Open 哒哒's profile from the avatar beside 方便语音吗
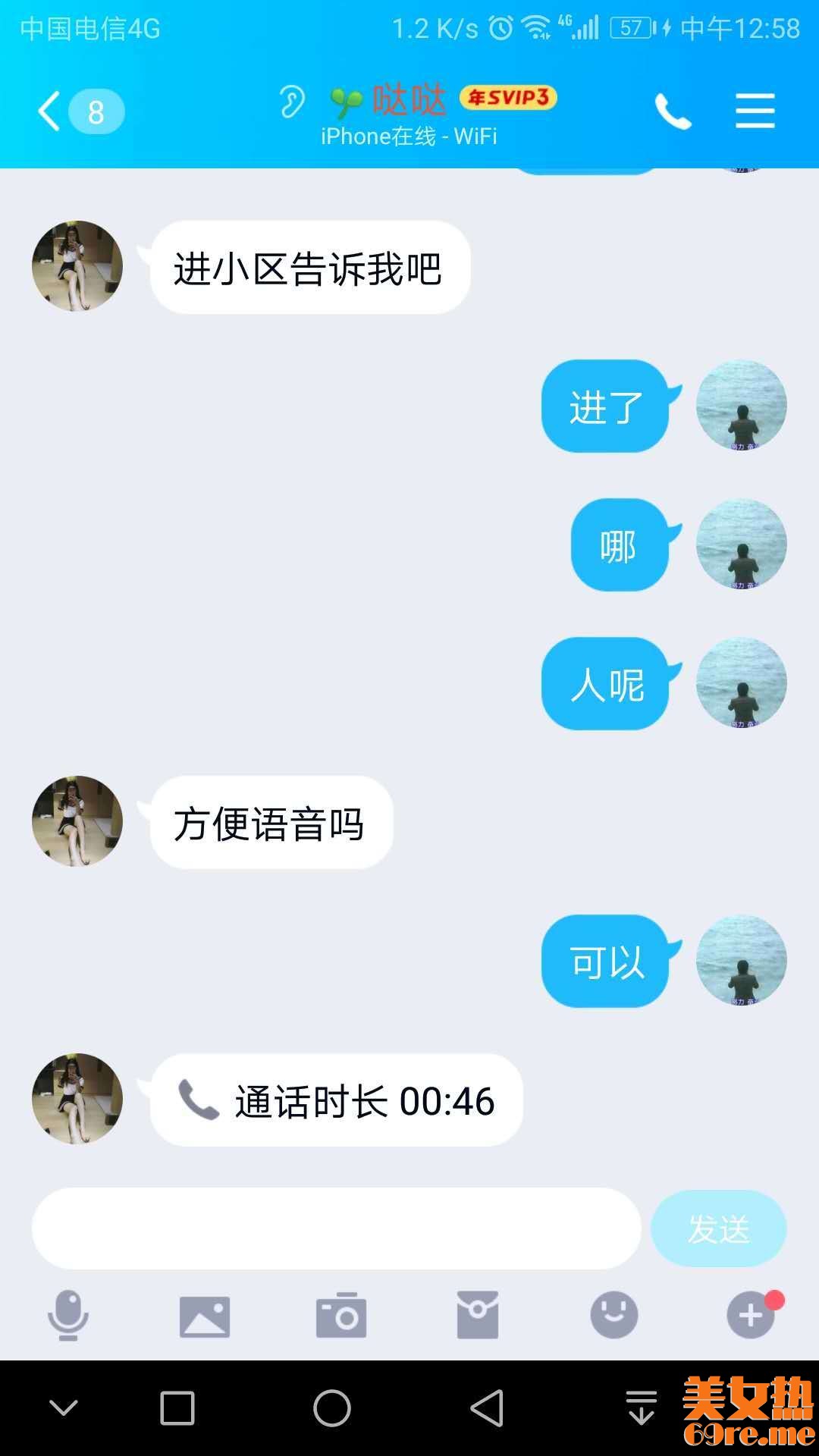The height and width of the screenshot is (1456, 819). click(77, 821)
